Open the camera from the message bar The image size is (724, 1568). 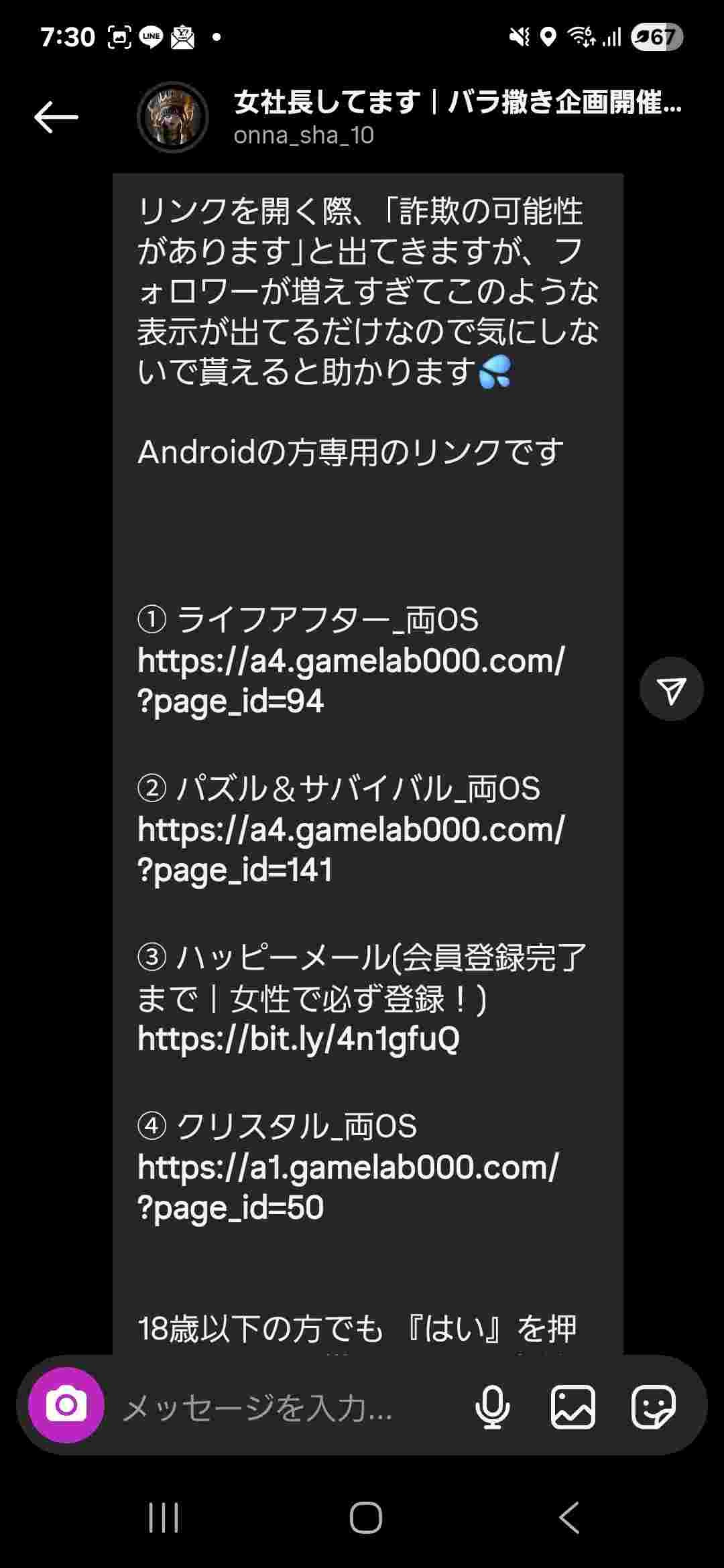click(x=66, y=1405)
